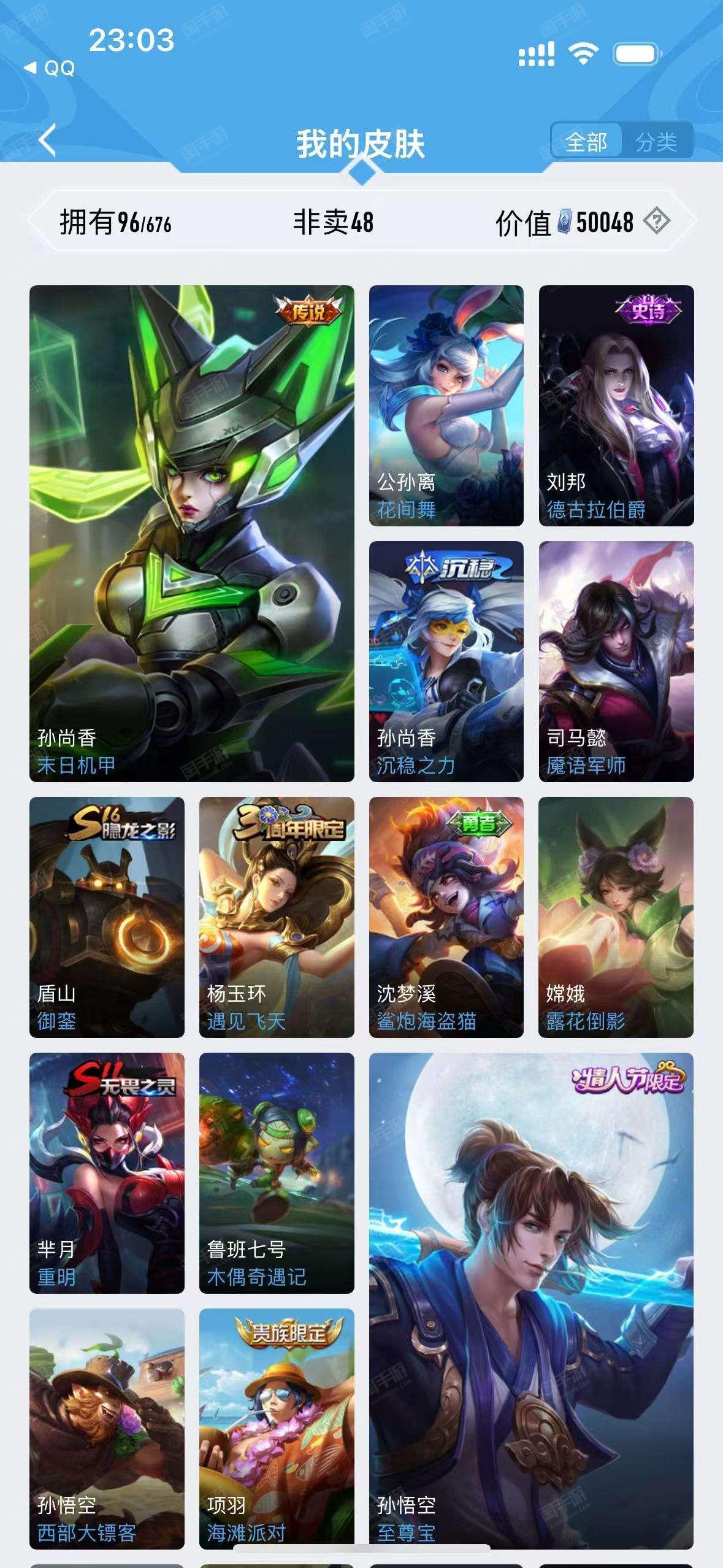Go back using the top-left arrow
This screenshot has width=723, height=1568.
click(x=48, y=140)
